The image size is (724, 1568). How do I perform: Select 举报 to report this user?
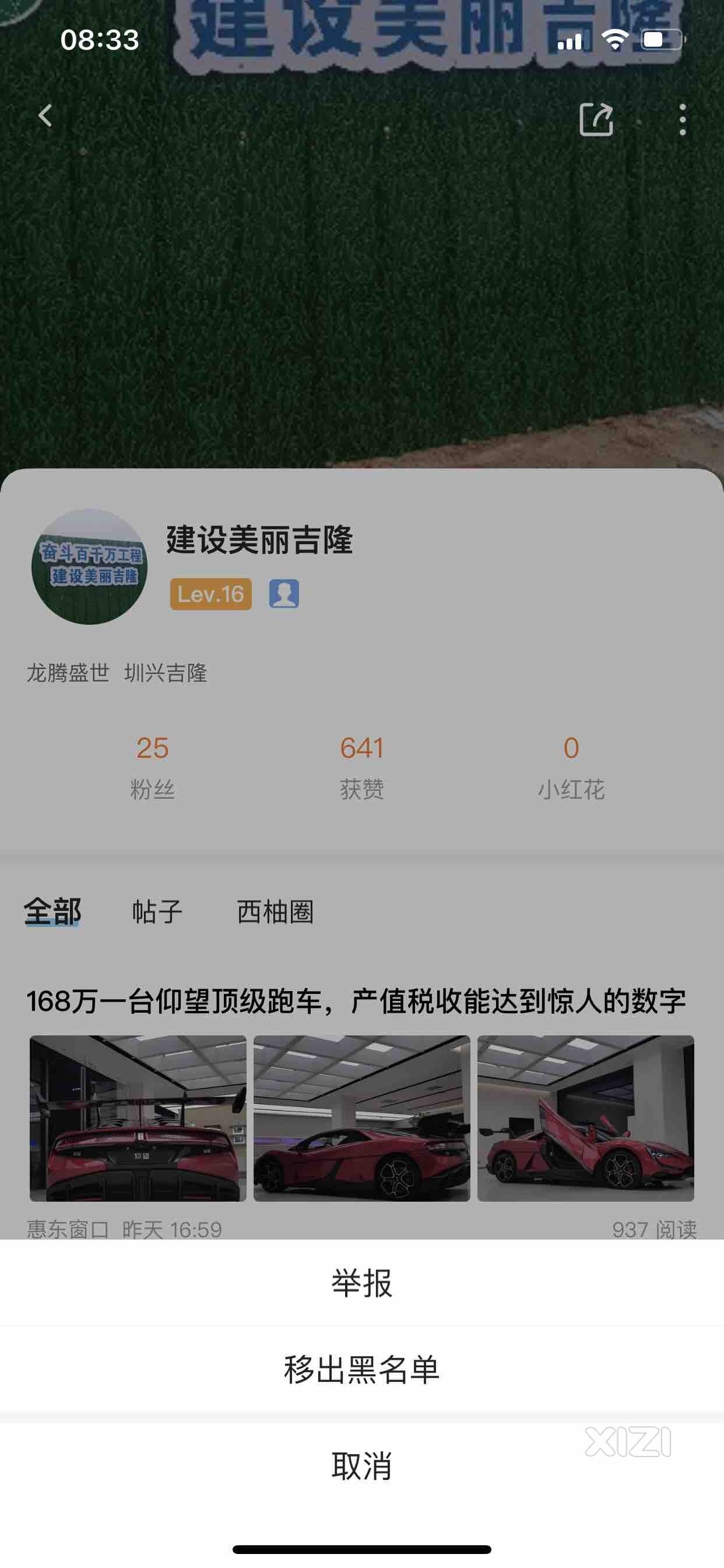pos(362,1283)
